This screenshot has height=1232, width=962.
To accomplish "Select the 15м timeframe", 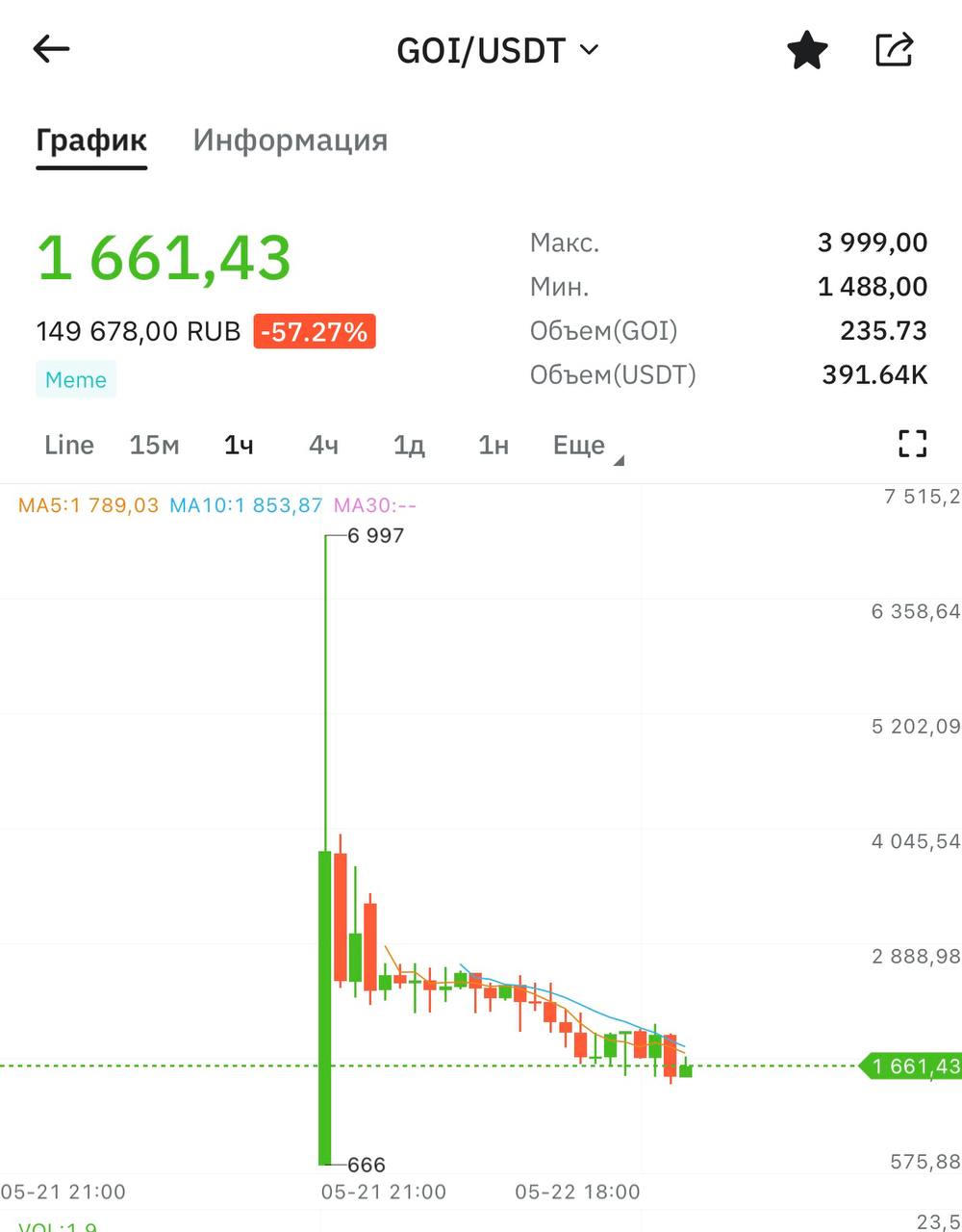I will click(x=154, y=445).
